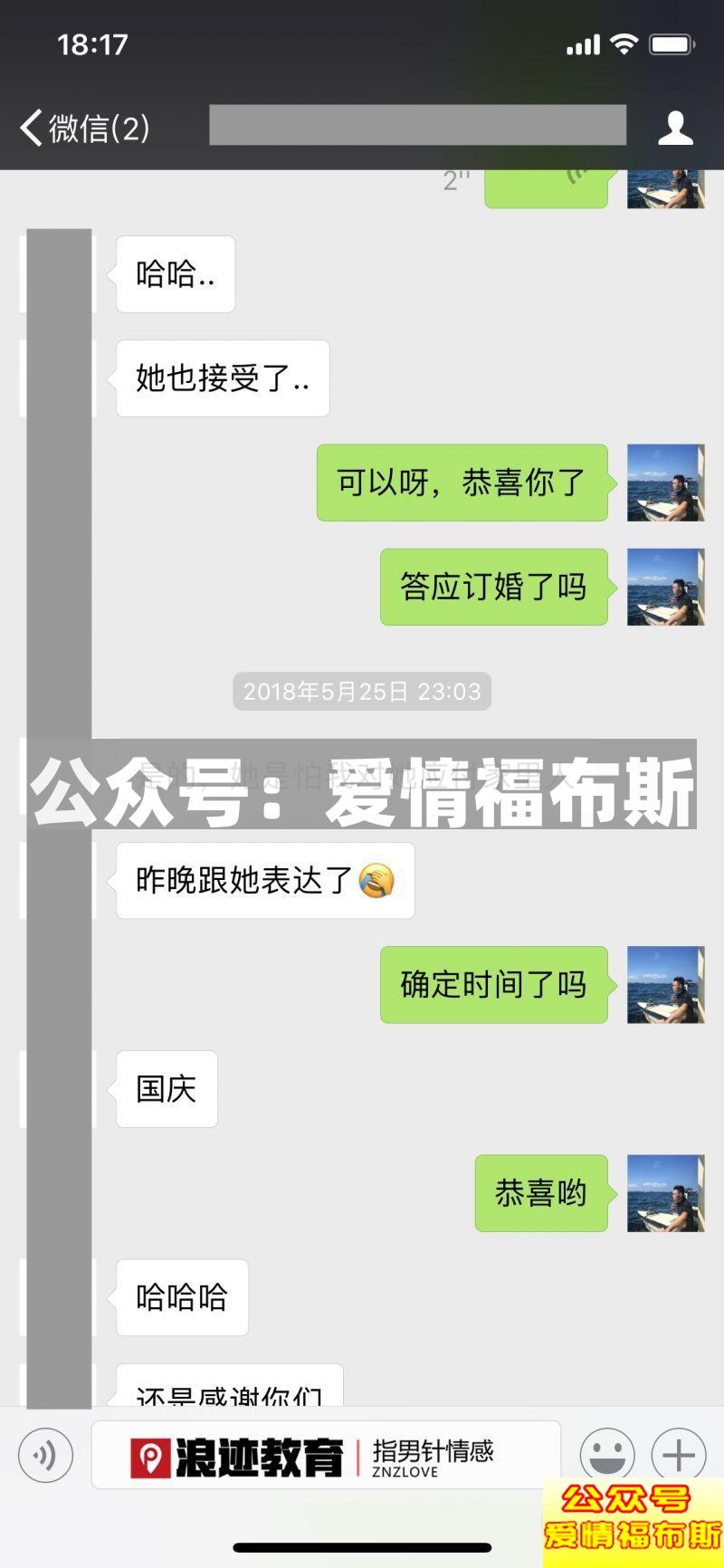Tap the avatar next to 答应订婚了吗
Image resolution: width=724 pixels, height=1568 pixels.
tap(665, 587)
